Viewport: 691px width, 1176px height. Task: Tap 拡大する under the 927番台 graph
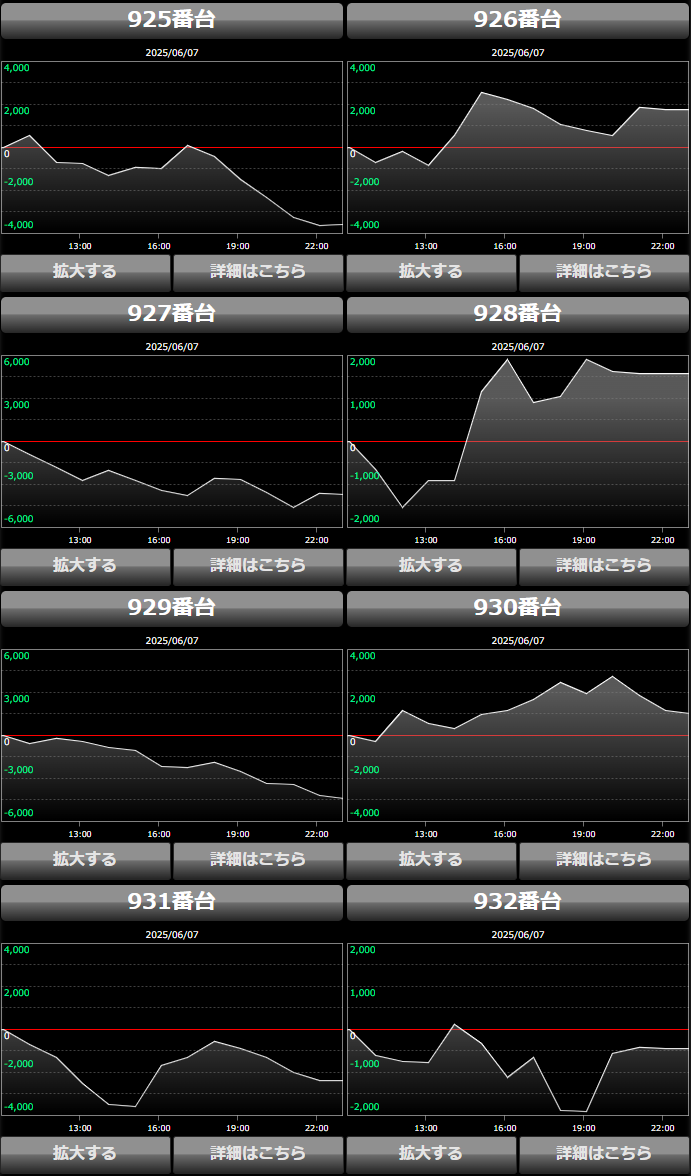[86, 566]
